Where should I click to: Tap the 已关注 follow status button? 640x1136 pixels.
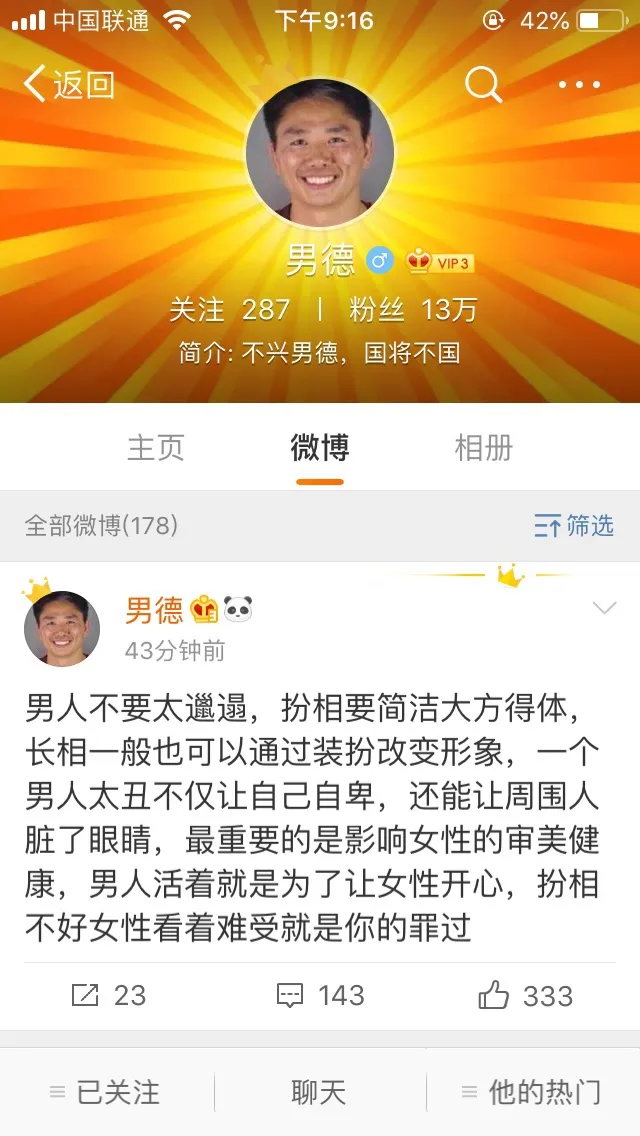tap(105, 1093)
